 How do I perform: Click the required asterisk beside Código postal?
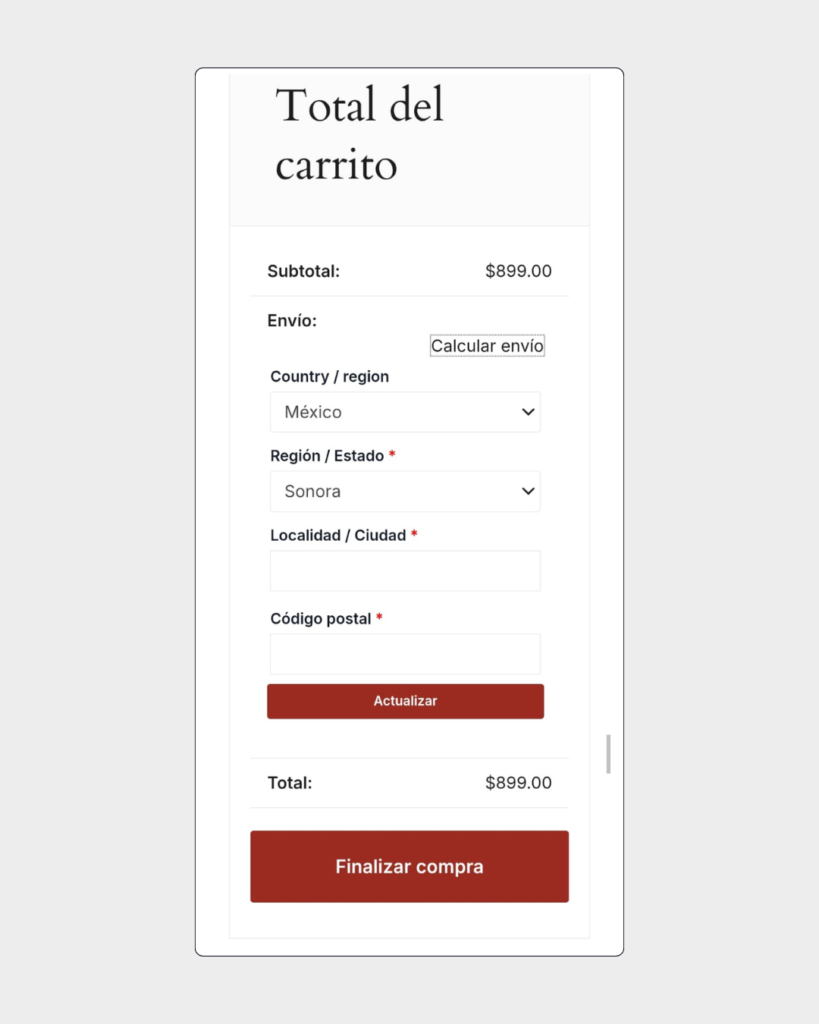(x=379, y=618)
